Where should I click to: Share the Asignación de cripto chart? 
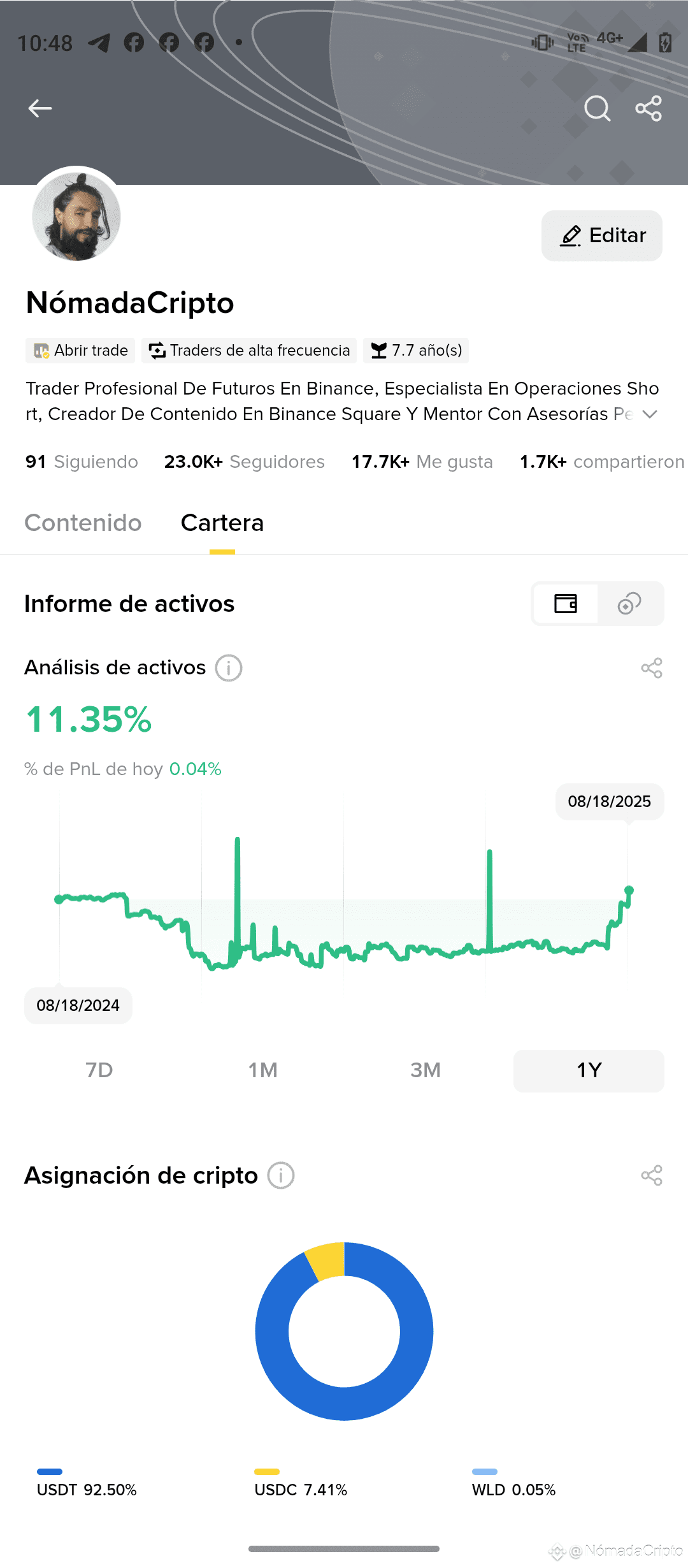pyautogui.click(x=652, y=1175)
